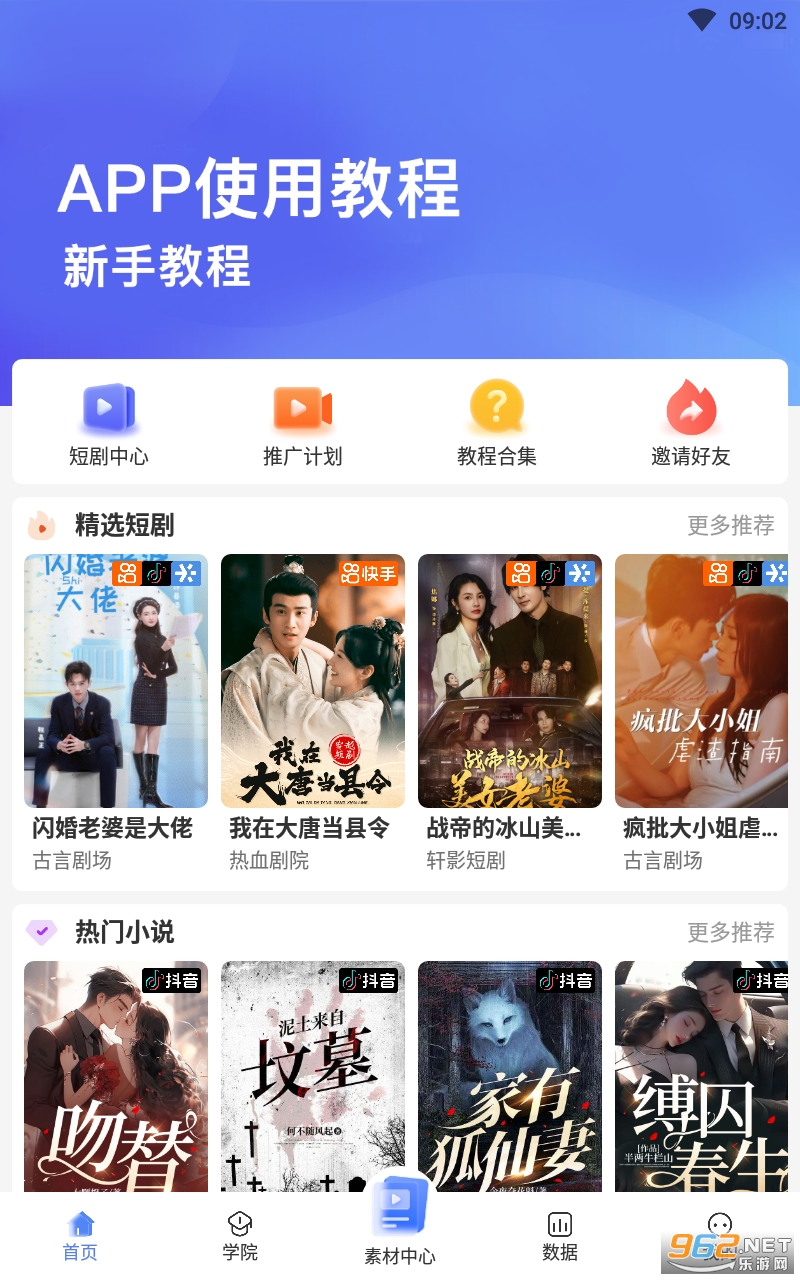Open the 素材中心 tab
Screen dimensions: 800x1280
click(x=400, y=1225)
